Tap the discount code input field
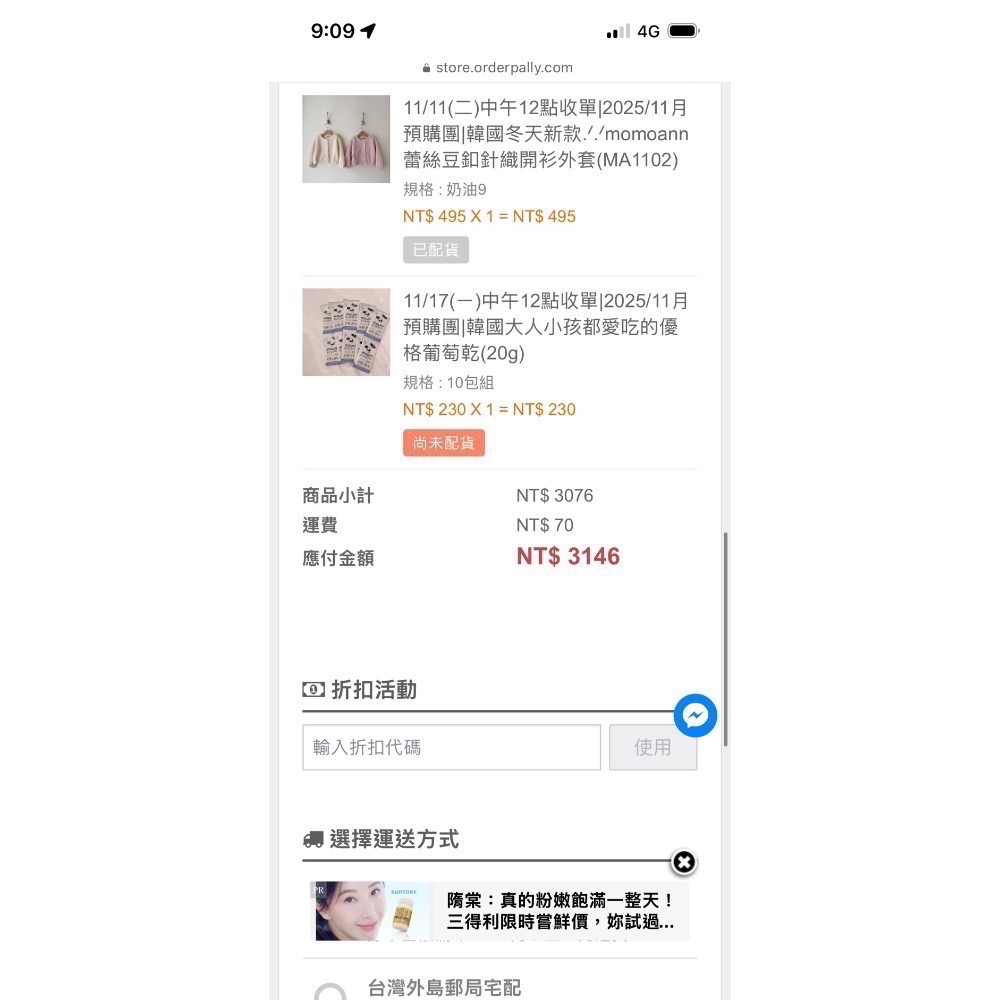 [x=451, y=747]
